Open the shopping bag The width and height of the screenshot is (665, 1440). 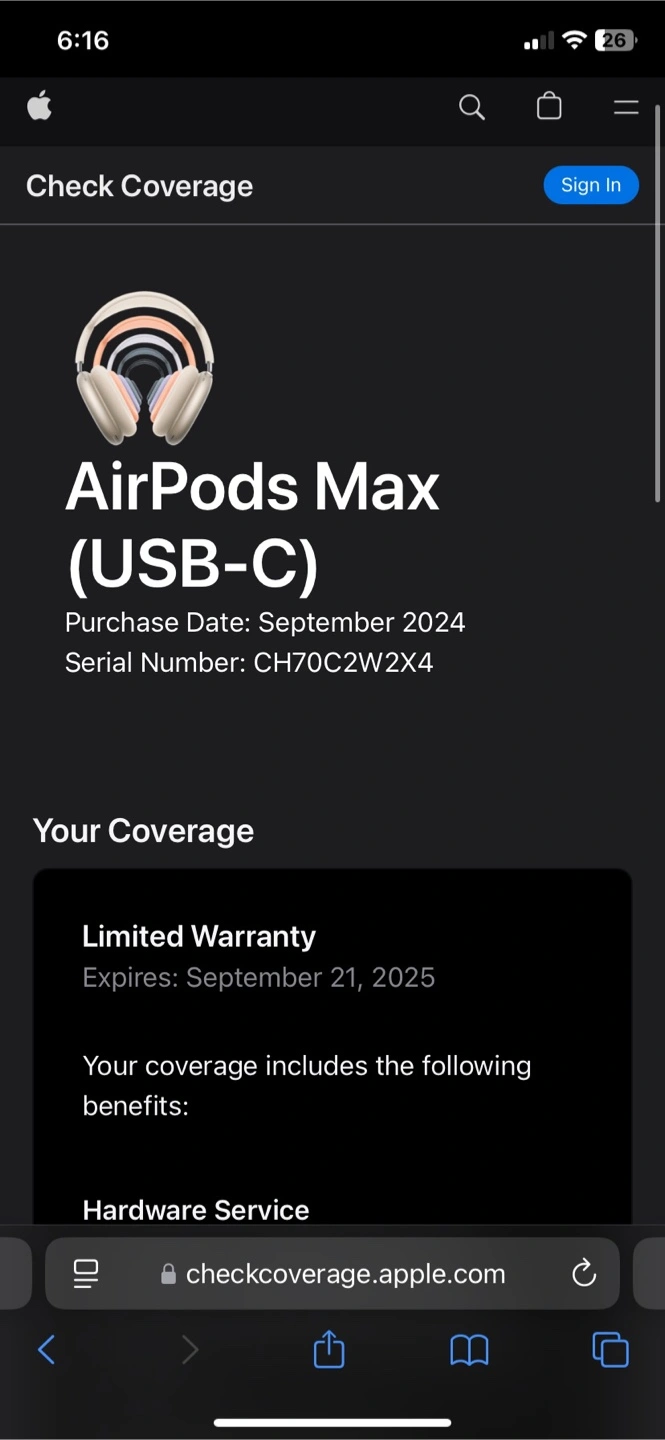click(549, 106)
